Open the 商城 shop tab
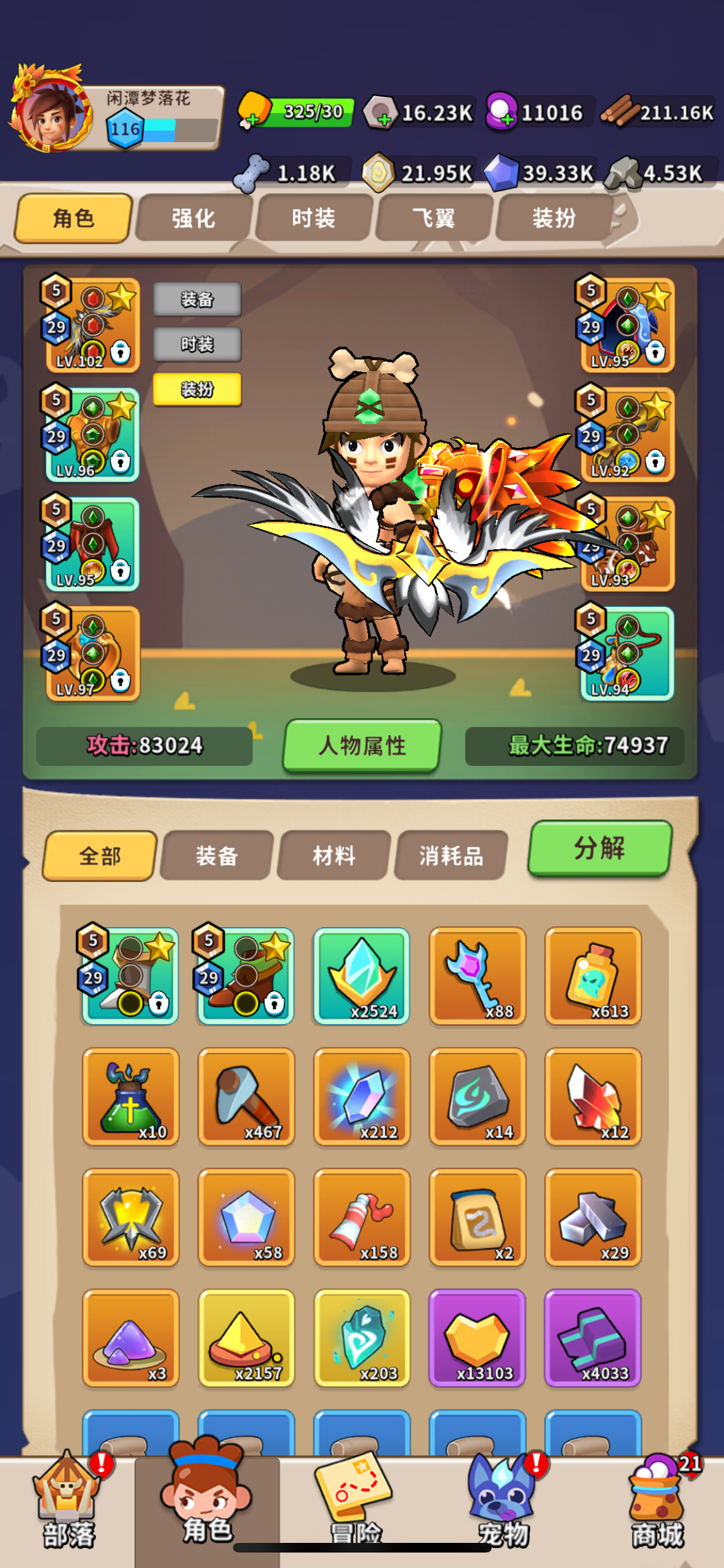 point(657,1506)
